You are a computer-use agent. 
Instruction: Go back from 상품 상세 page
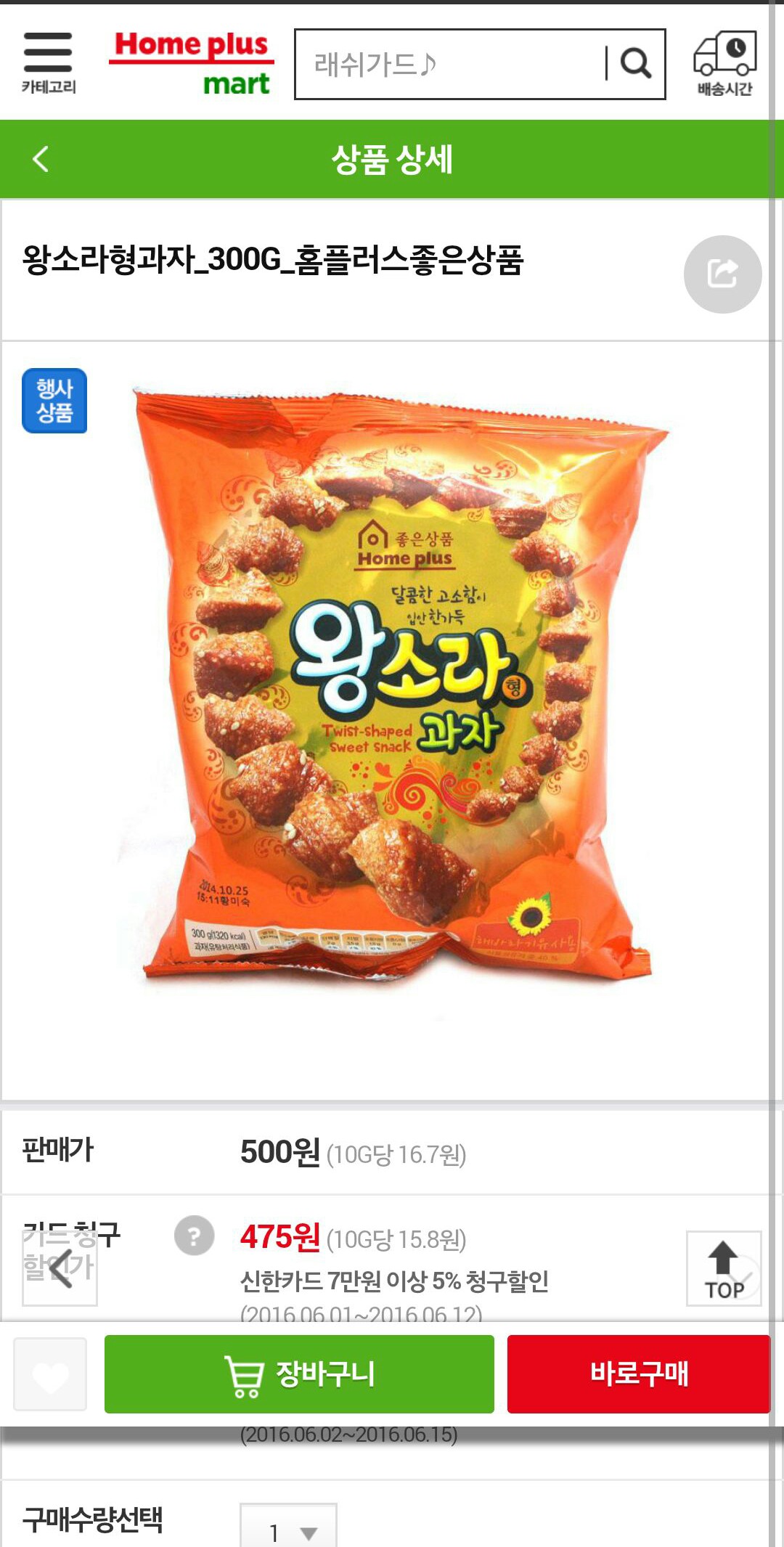click(41, 159)
